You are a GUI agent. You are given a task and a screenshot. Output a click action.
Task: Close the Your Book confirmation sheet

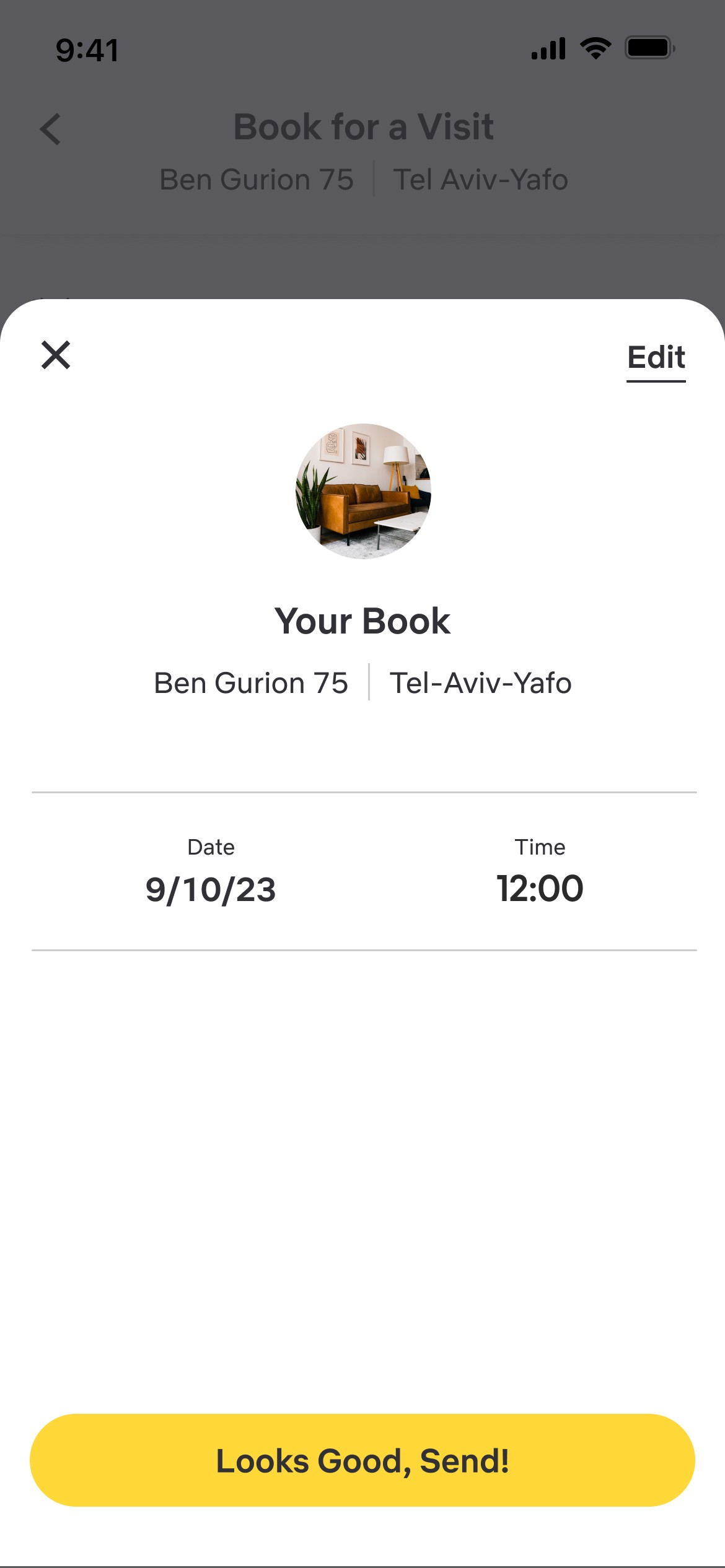[x=56, y=355]
